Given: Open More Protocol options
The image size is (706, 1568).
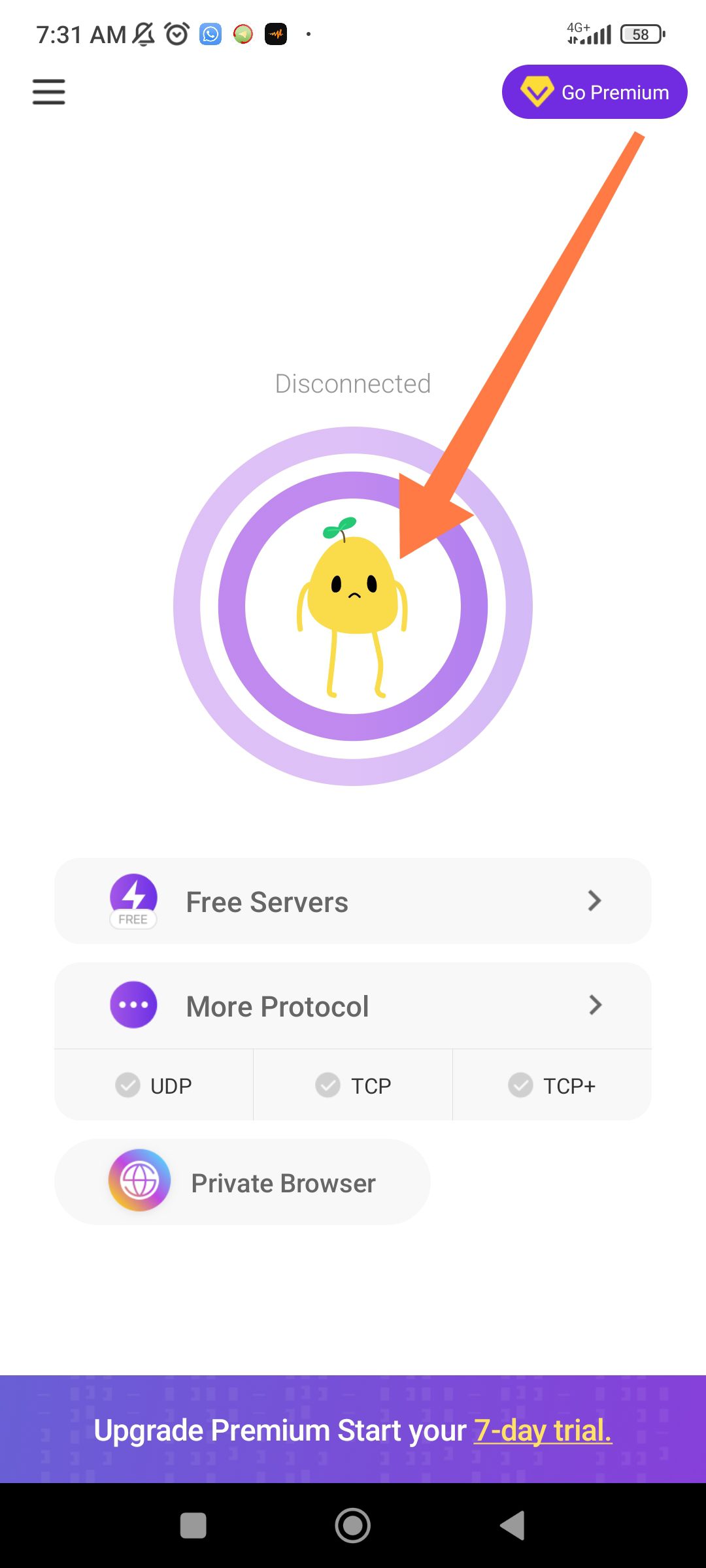Looking at the screenshot, I should (x=352, y=1005).
